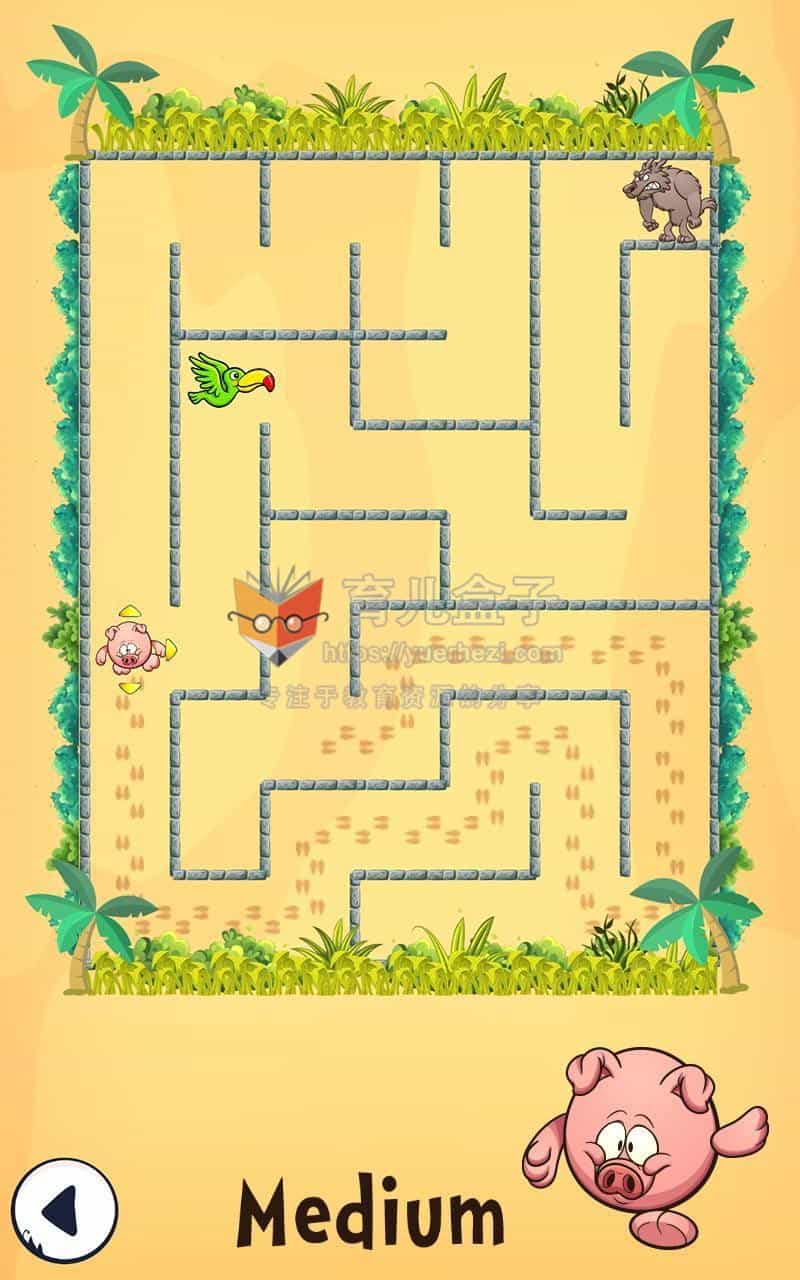Move the pig up with the yellow up arrow
Screen dimensions: 800x1280
tap(128, 612)
